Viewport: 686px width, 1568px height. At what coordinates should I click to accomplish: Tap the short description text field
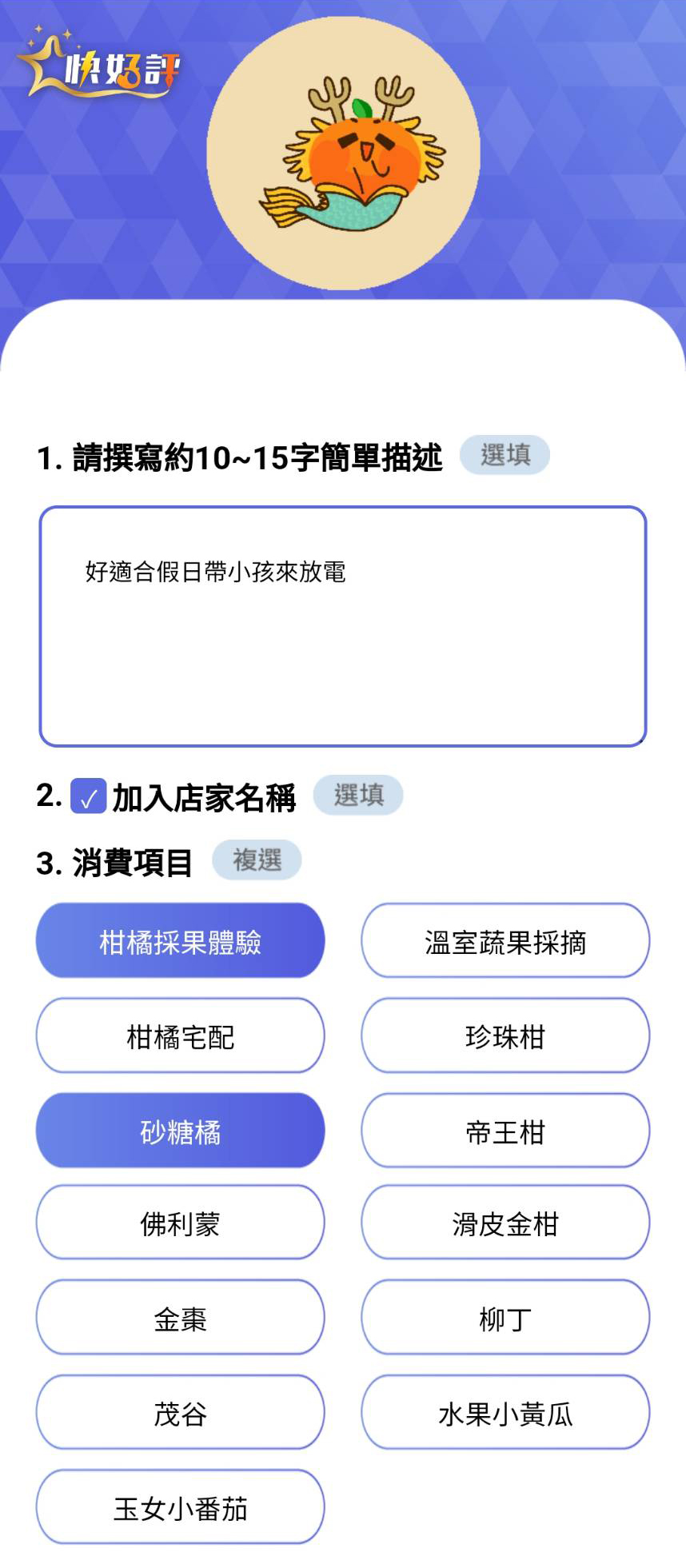click(x=343, y=626)
